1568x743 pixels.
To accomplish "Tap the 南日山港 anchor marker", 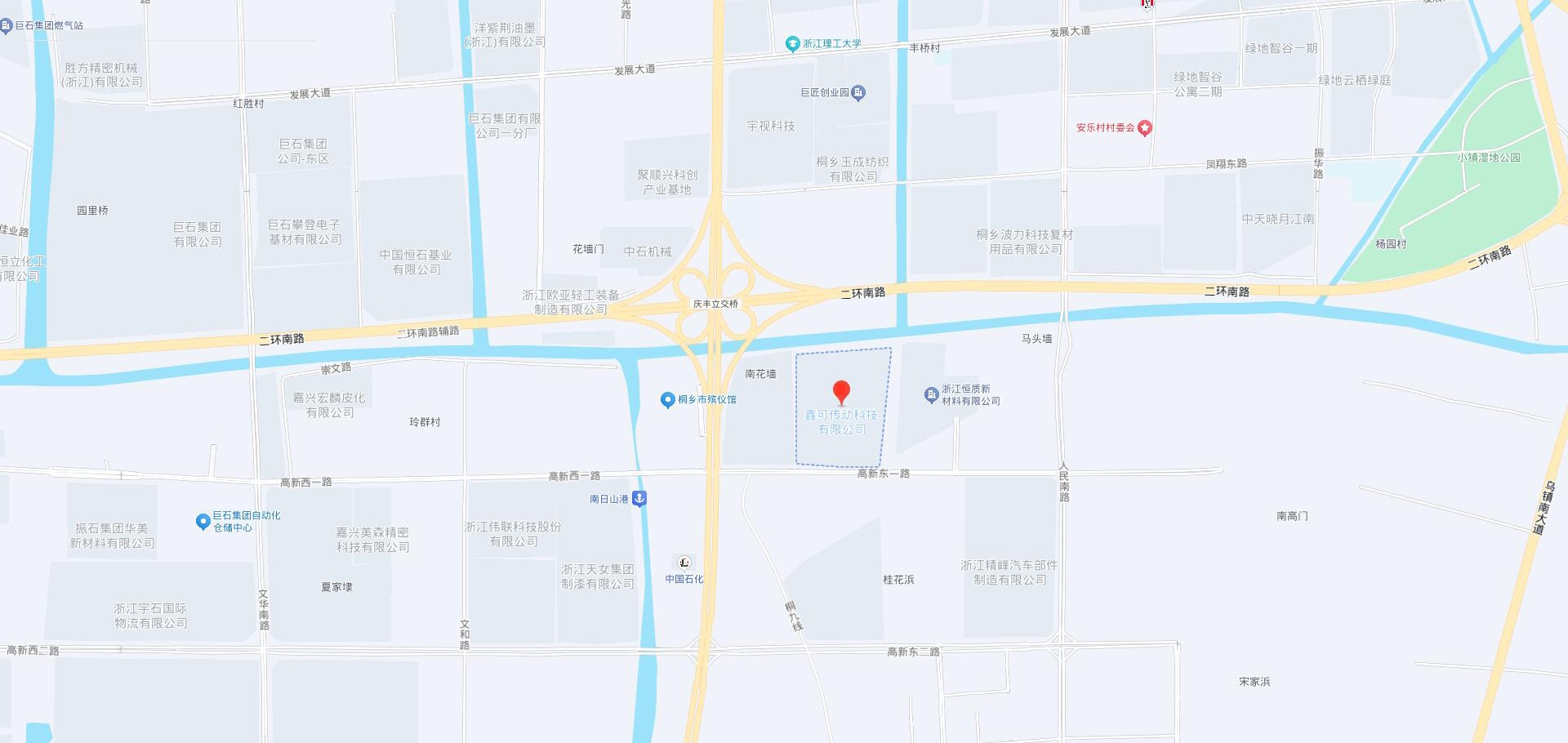I will (639, 498).
